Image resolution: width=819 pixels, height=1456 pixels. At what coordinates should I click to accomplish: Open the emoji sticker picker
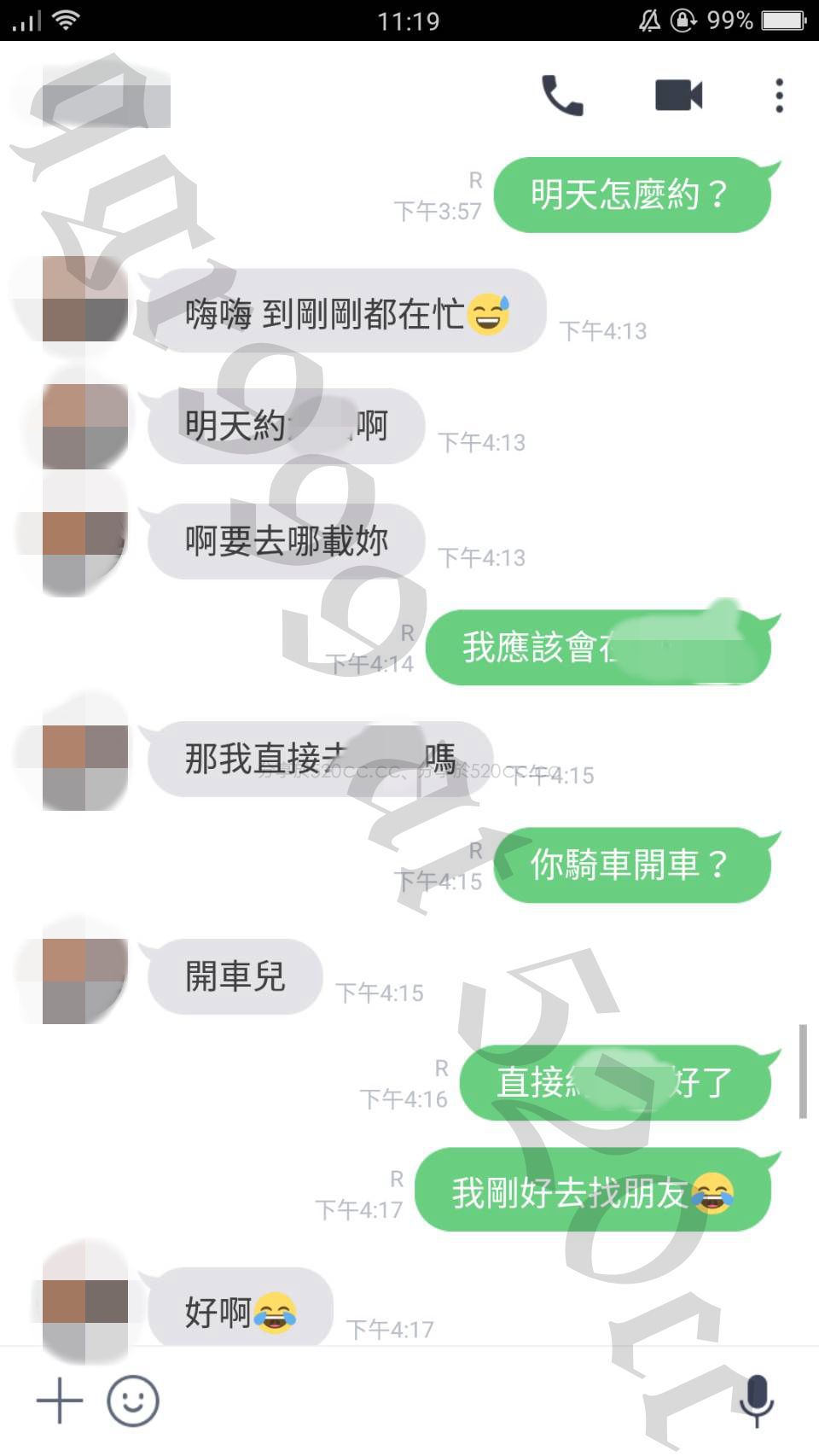(133, 1401)
